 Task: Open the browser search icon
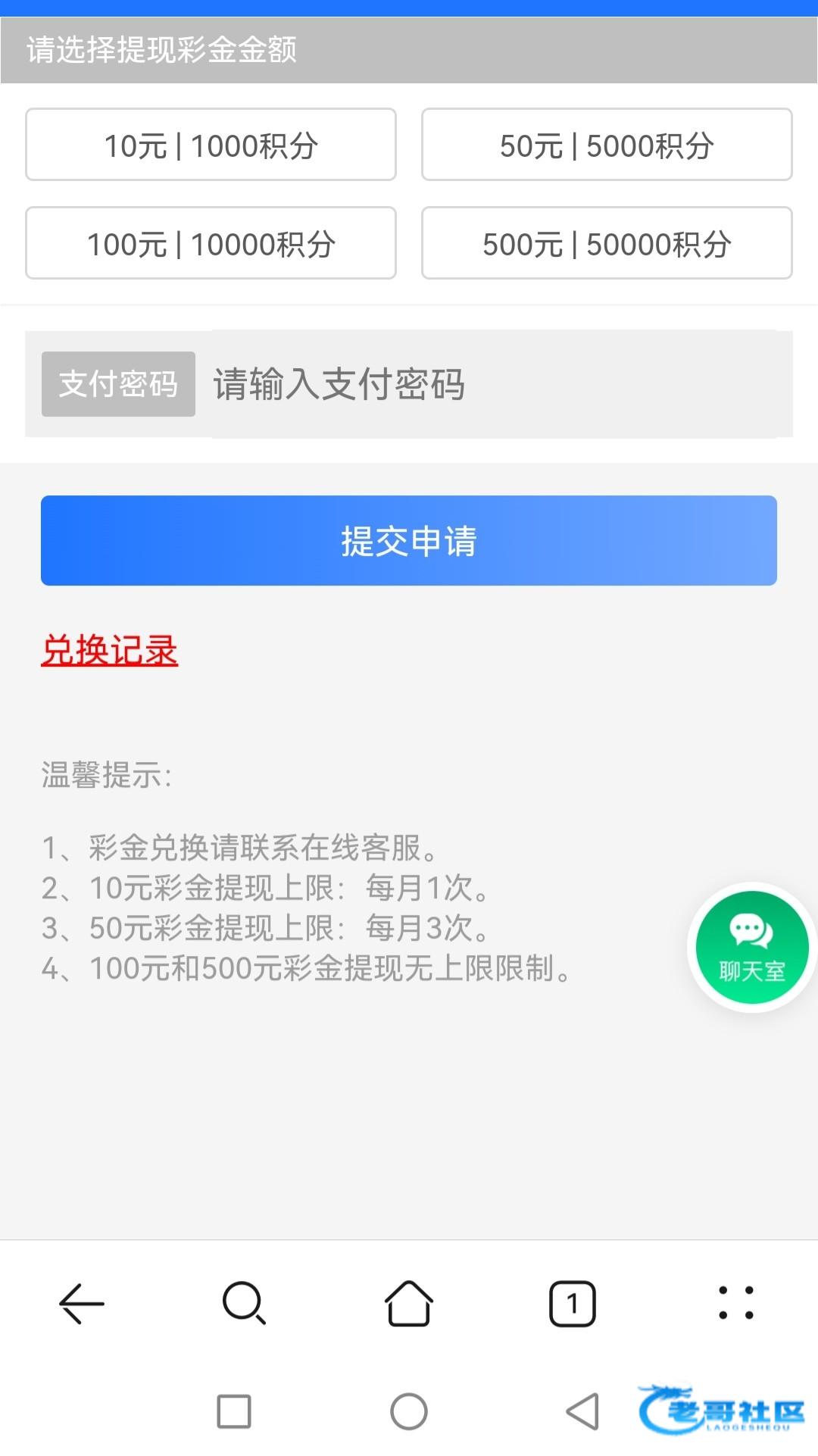click(x=244, y=1304)
